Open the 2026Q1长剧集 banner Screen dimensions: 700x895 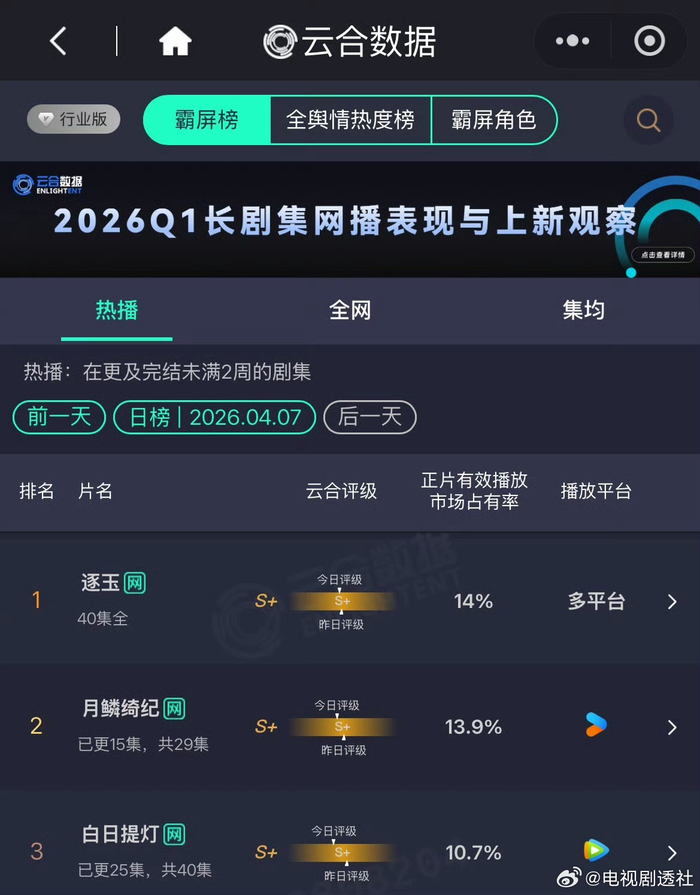tap(350, 220)
